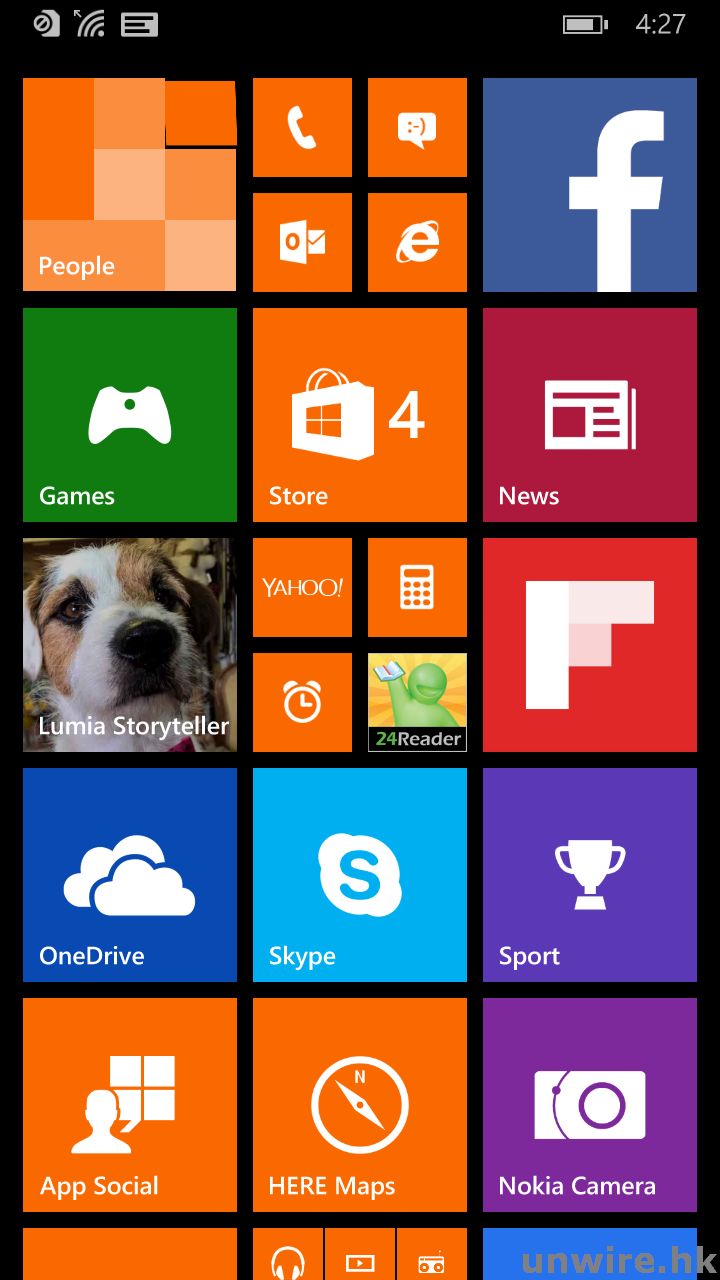
Task: Launch the Messaging tile
Action: [x=417, y=128]
